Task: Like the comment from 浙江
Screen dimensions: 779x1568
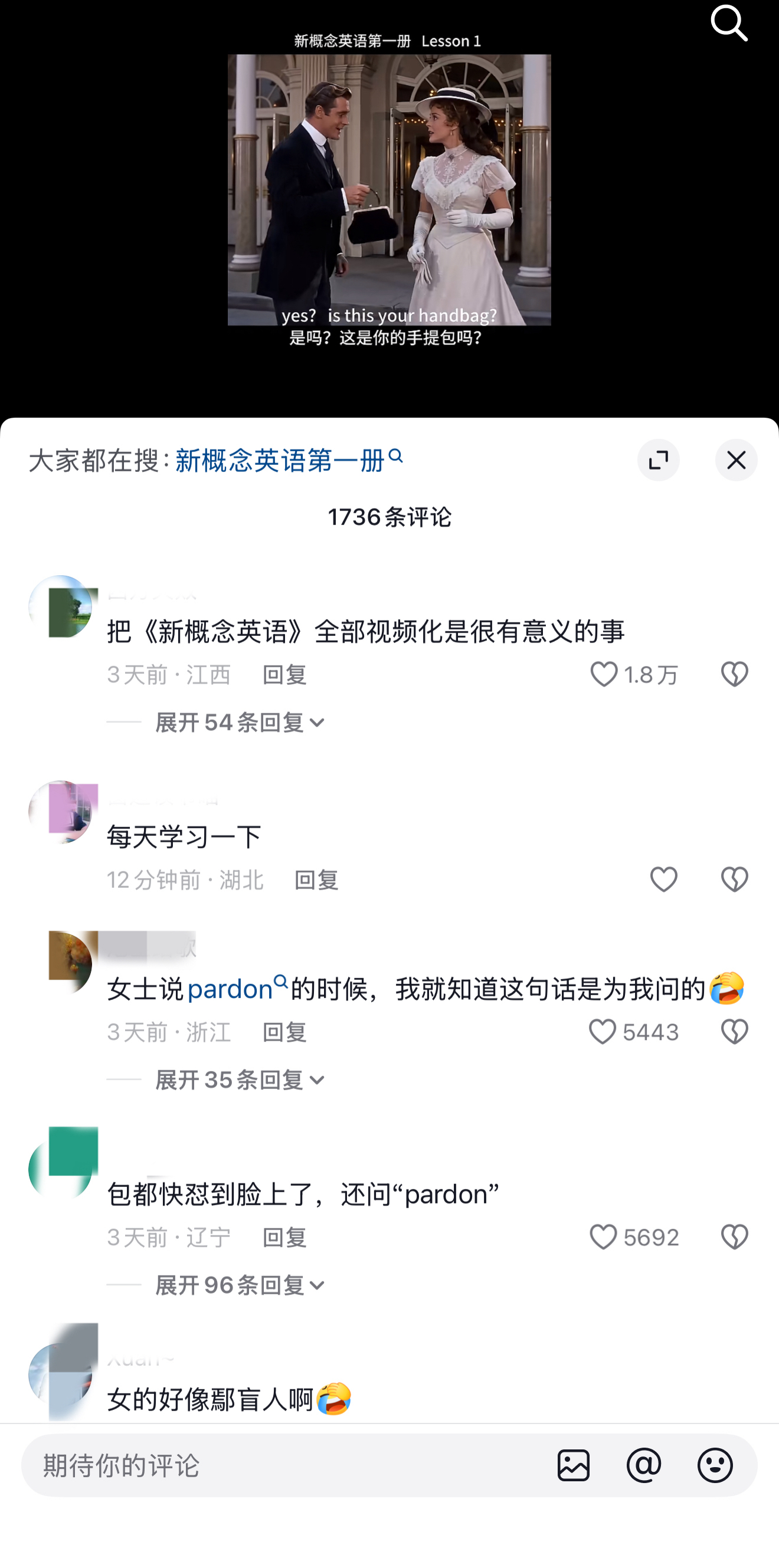Action: (603, 1032)
